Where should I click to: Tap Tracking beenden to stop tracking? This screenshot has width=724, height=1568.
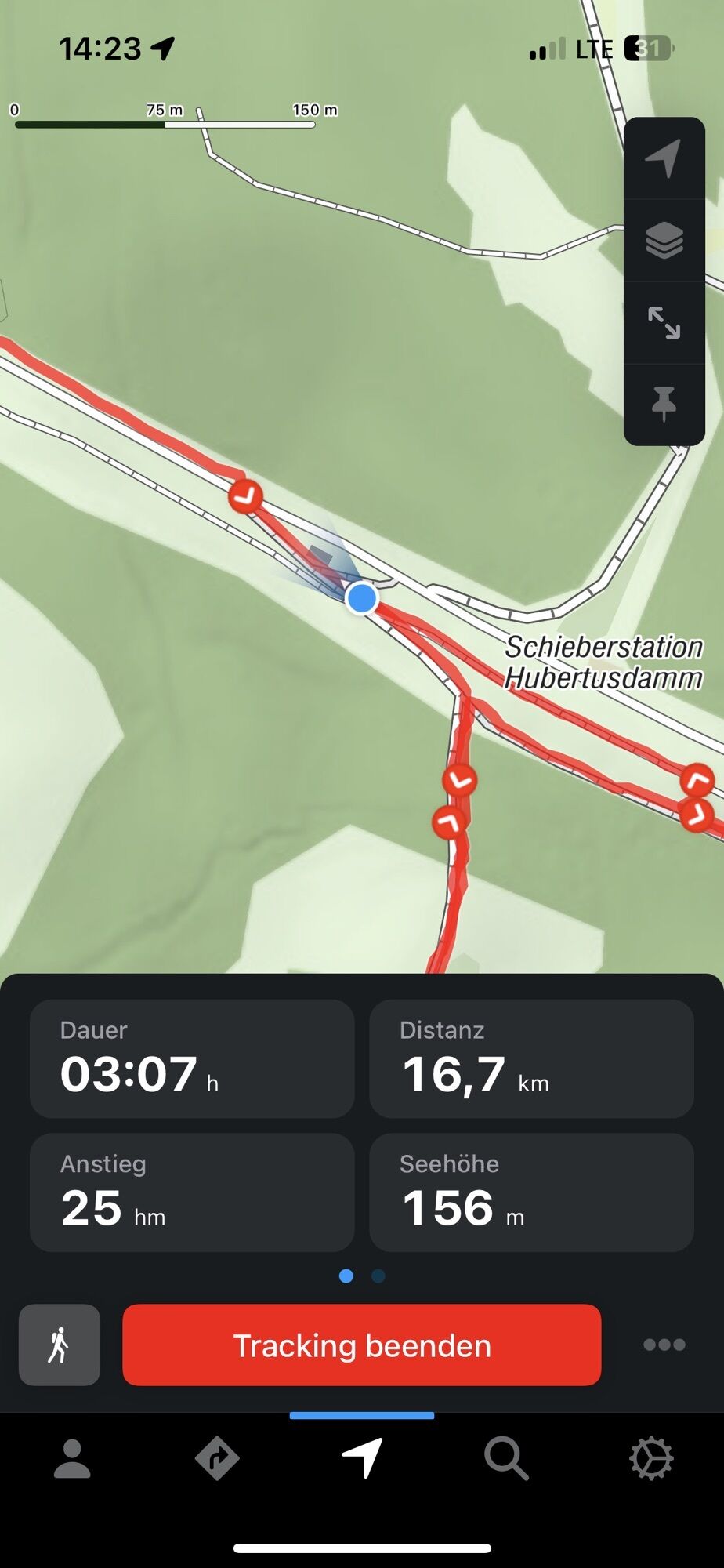(362, 1345)
